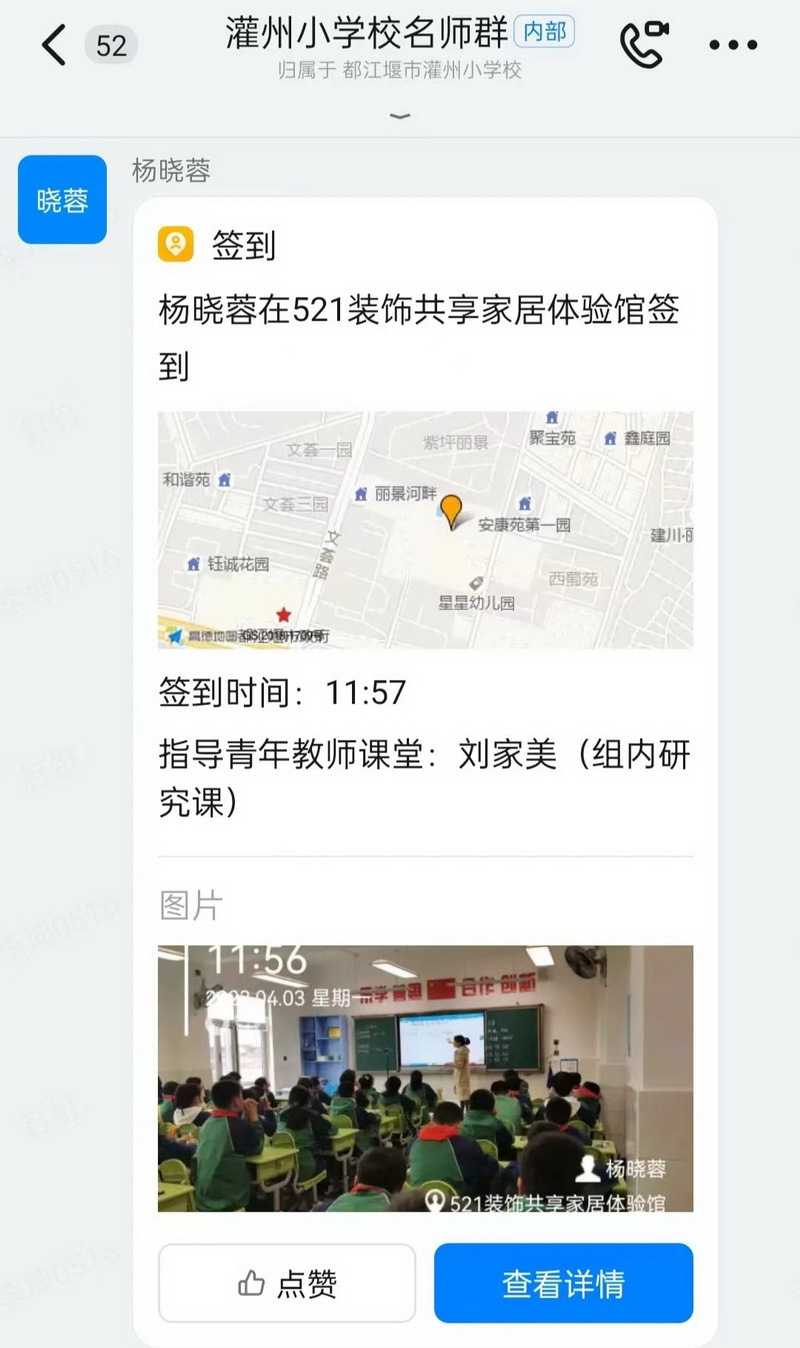Tap 查看详情 to view details

(x=563, y=1283)
